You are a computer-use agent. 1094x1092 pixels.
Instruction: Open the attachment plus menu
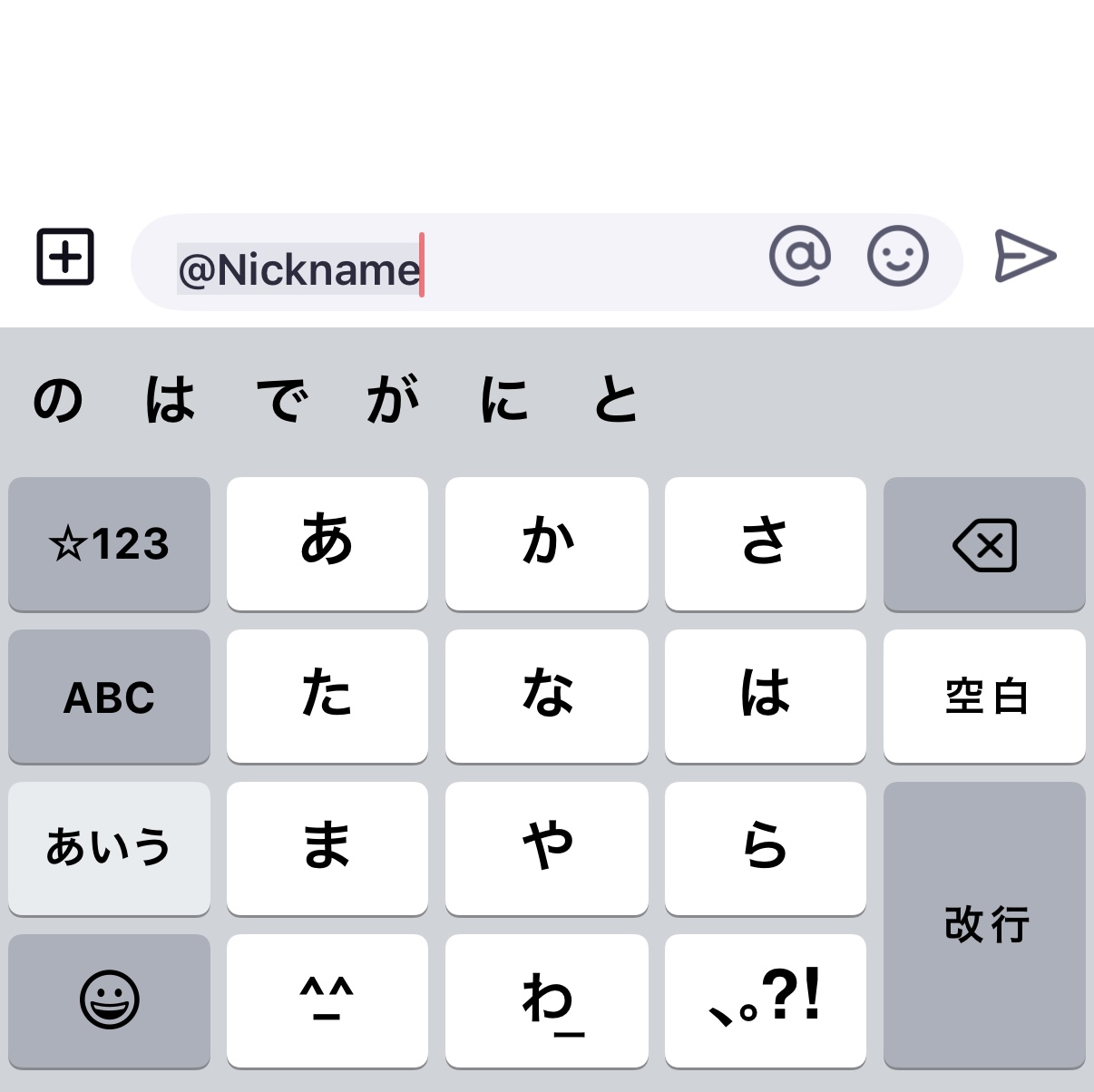(x=65, y=257)
